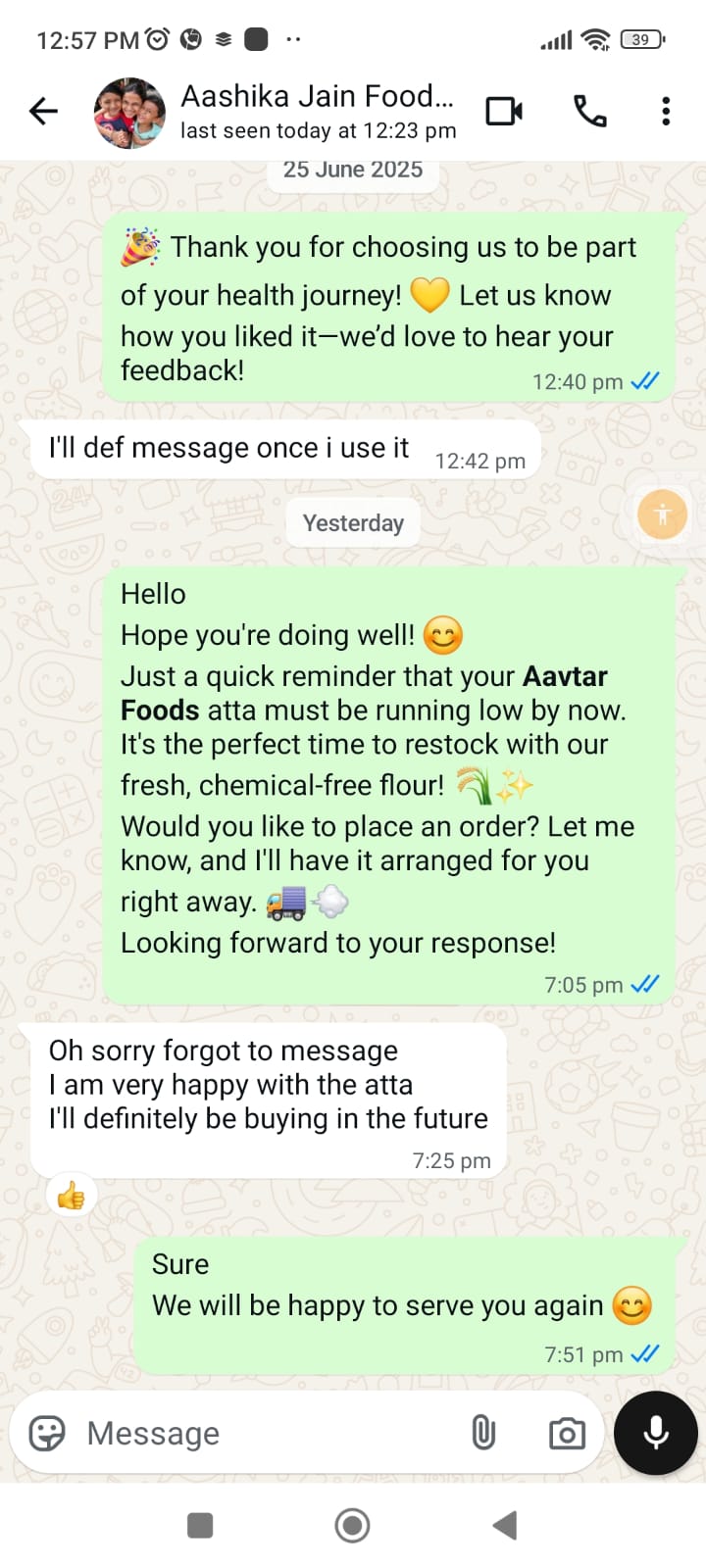Open the emoji and sticker picker
Image resolution: width=706 pixels, height=1568 pixels.
coord(47,1434)
